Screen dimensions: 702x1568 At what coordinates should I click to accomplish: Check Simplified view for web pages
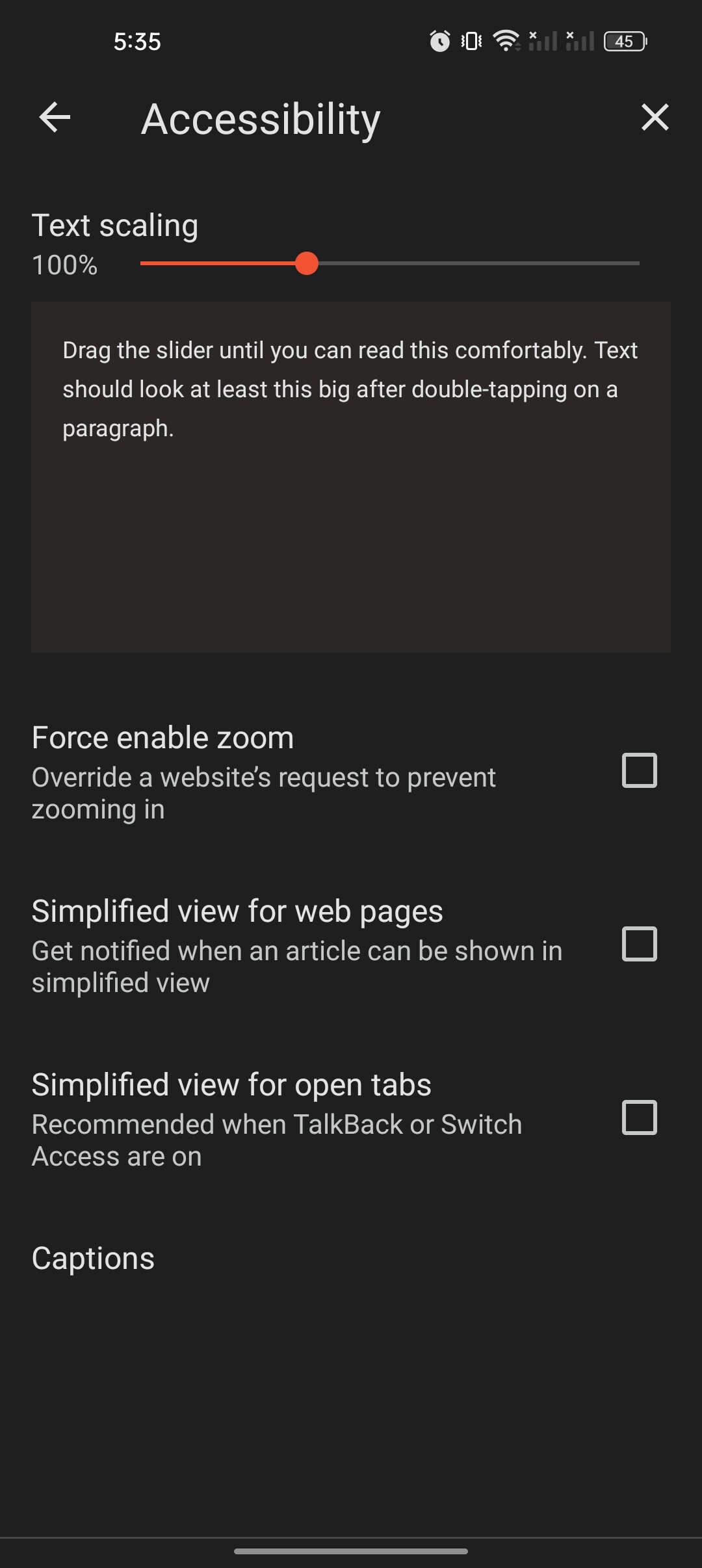(x=639, y=944)
